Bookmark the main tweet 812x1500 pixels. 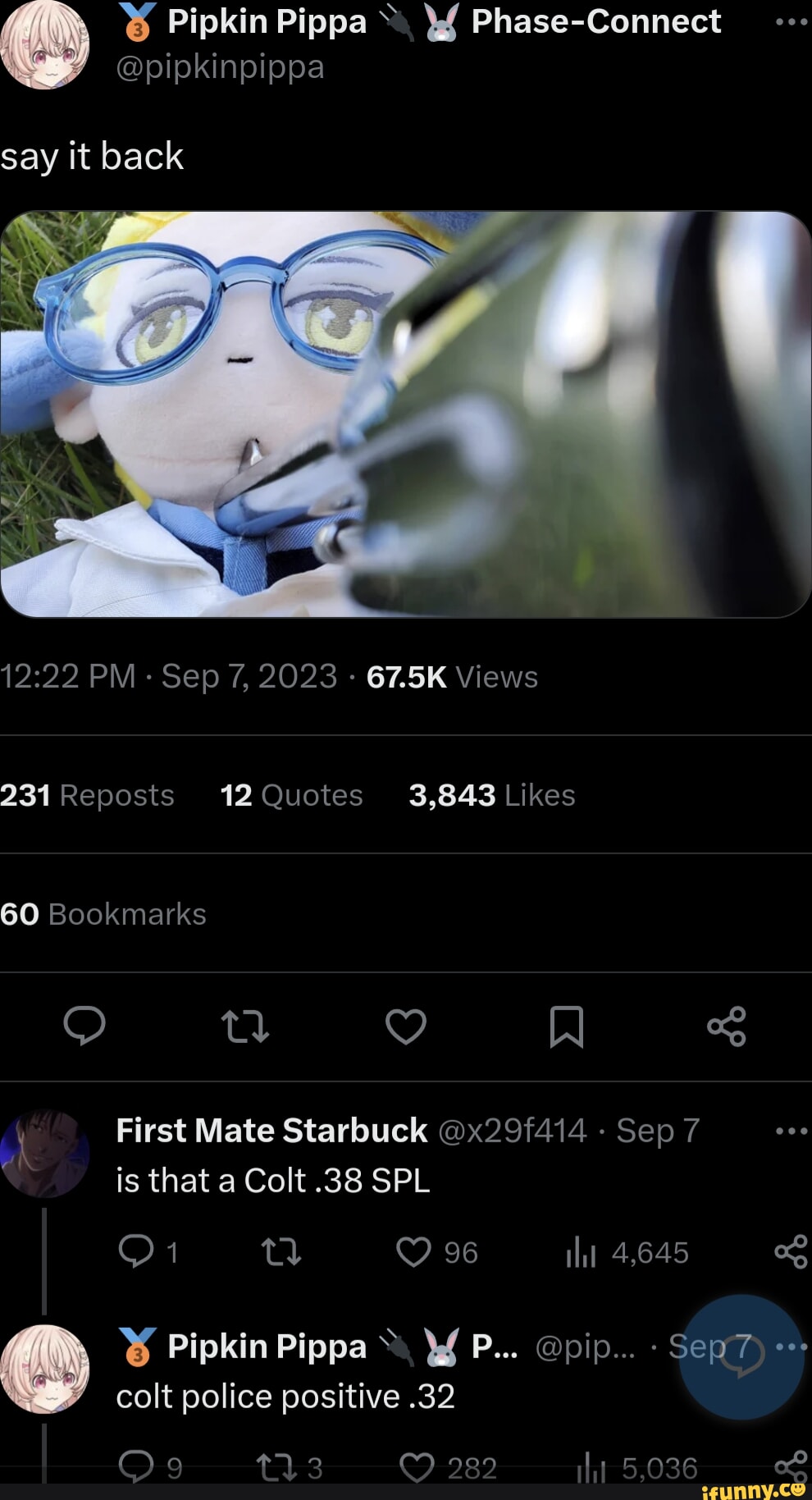pyautogui.click(x=566, y=1026)
